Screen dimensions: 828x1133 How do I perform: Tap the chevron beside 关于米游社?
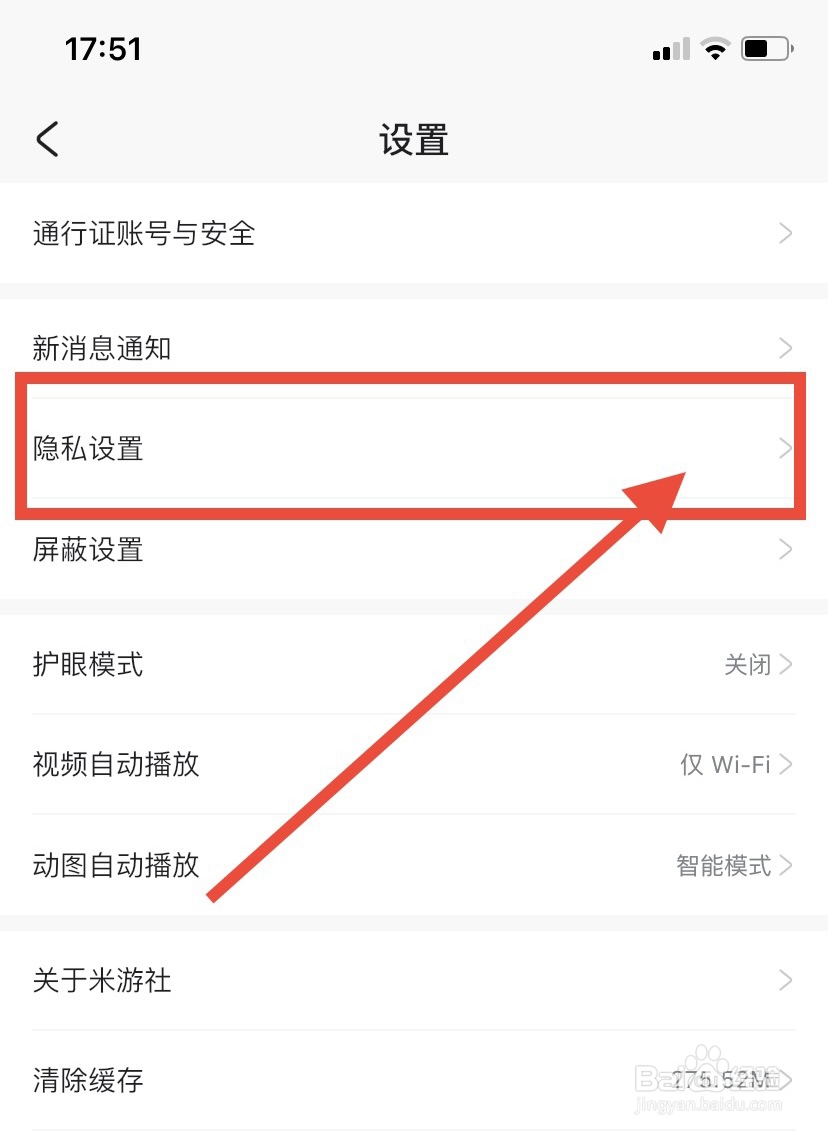(785, 980)
